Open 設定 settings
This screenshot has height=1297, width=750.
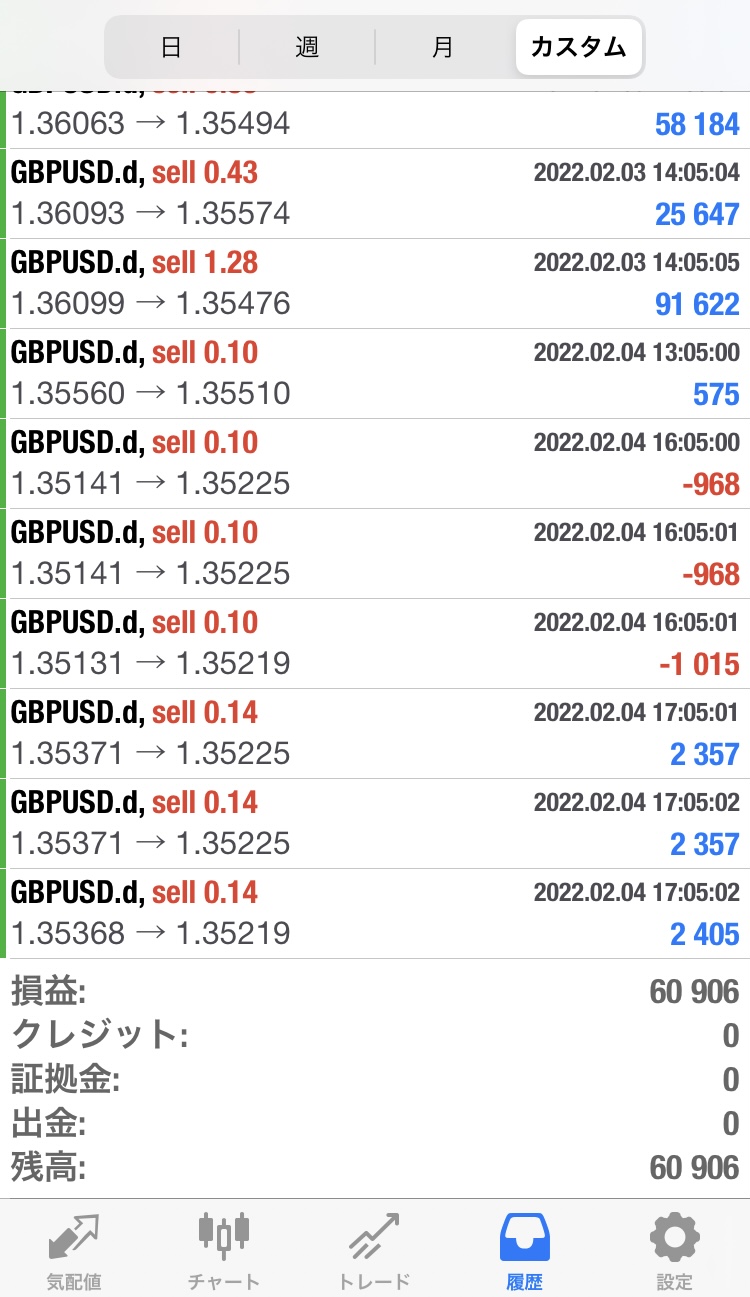[x=674, y=1250]
